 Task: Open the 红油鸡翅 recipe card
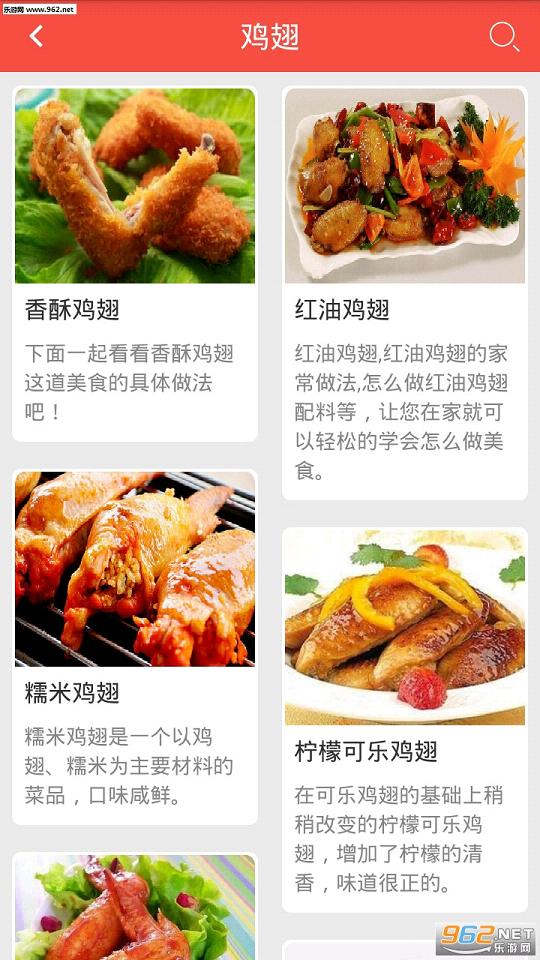pyautogui.click(x=405, y=293)
